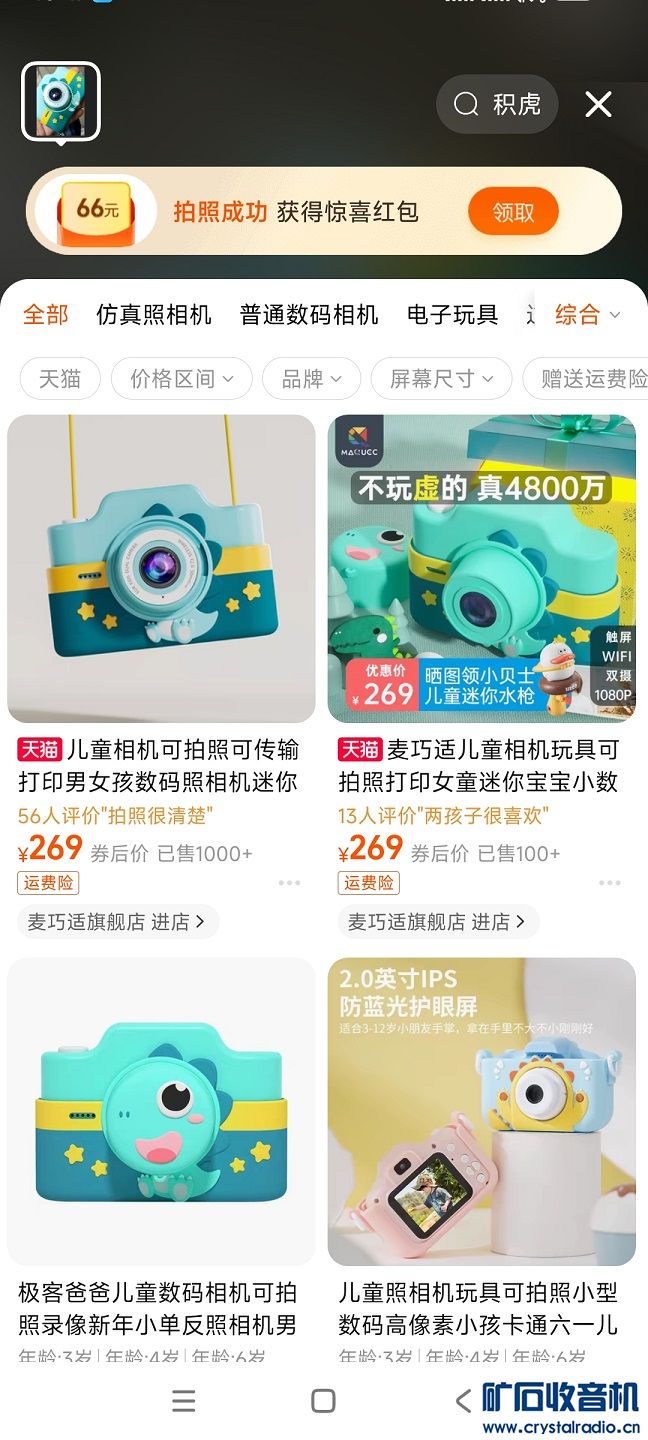Open the 儿童照相机玩具可拍照小型 product card
The image size is (648, 1440).
(481, 1110)
